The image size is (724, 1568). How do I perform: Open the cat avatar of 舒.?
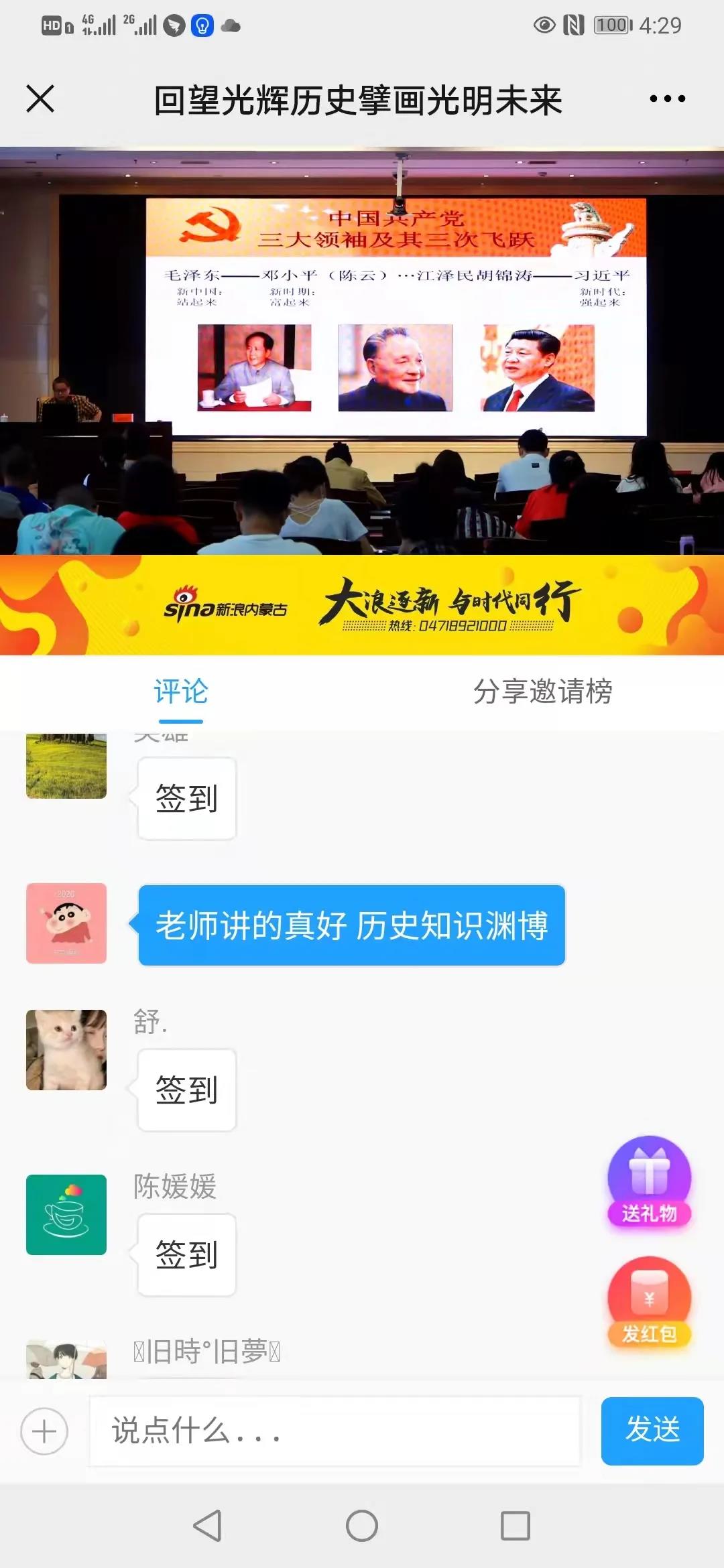pos(66,1050)
